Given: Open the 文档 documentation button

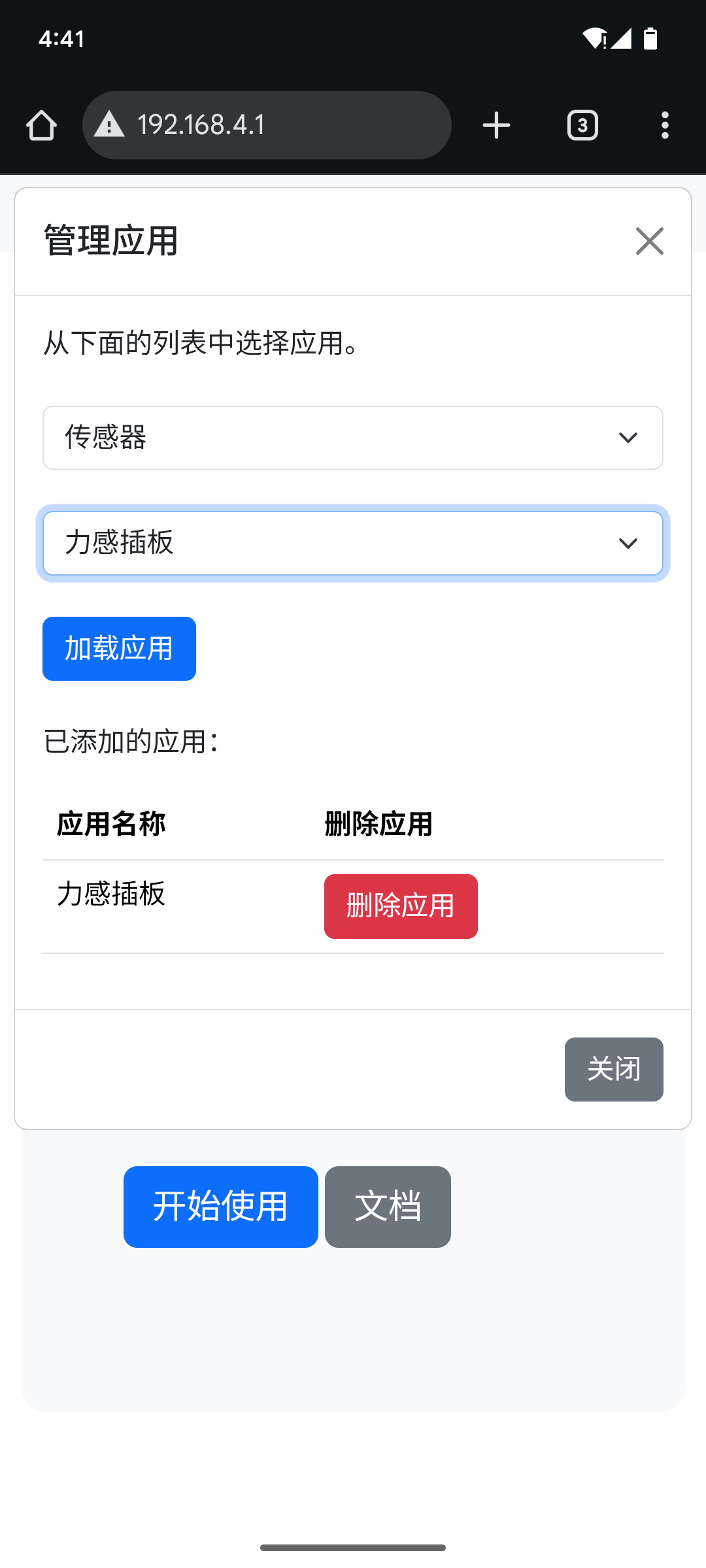Looking at the screenshot, I should pyautogui.click(x=388, y=1207).
